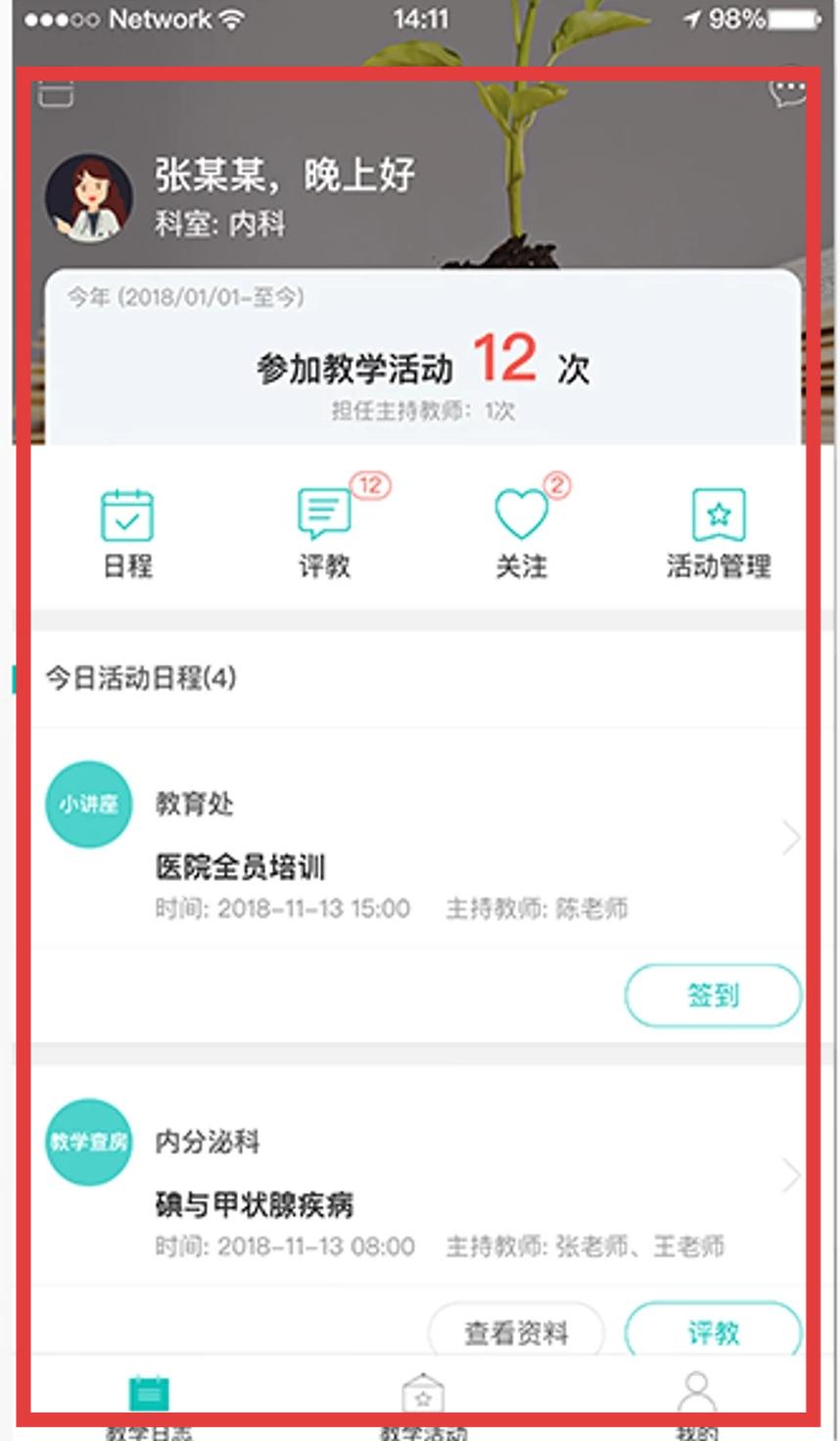Viewport: 840px width, 1441px height.
Task: Open the 医院全员培训 activity card
Action: pos(420,838)
